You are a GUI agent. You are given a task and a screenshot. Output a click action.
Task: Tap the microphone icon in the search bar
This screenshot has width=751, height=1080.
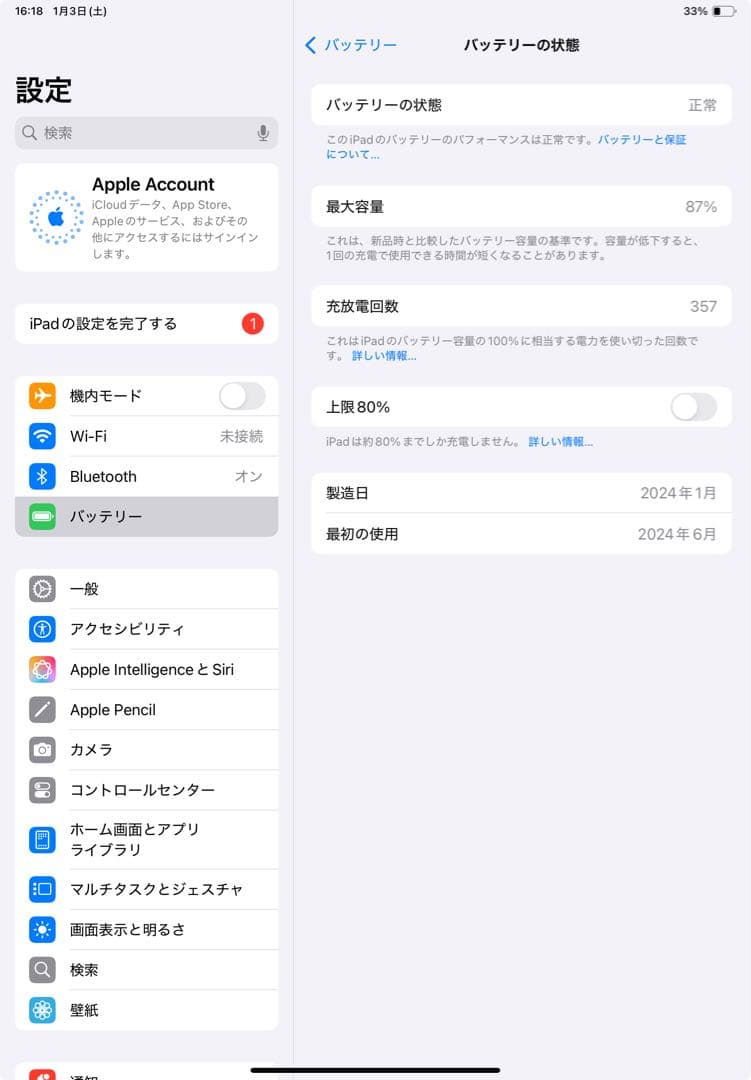click(261, 132)
